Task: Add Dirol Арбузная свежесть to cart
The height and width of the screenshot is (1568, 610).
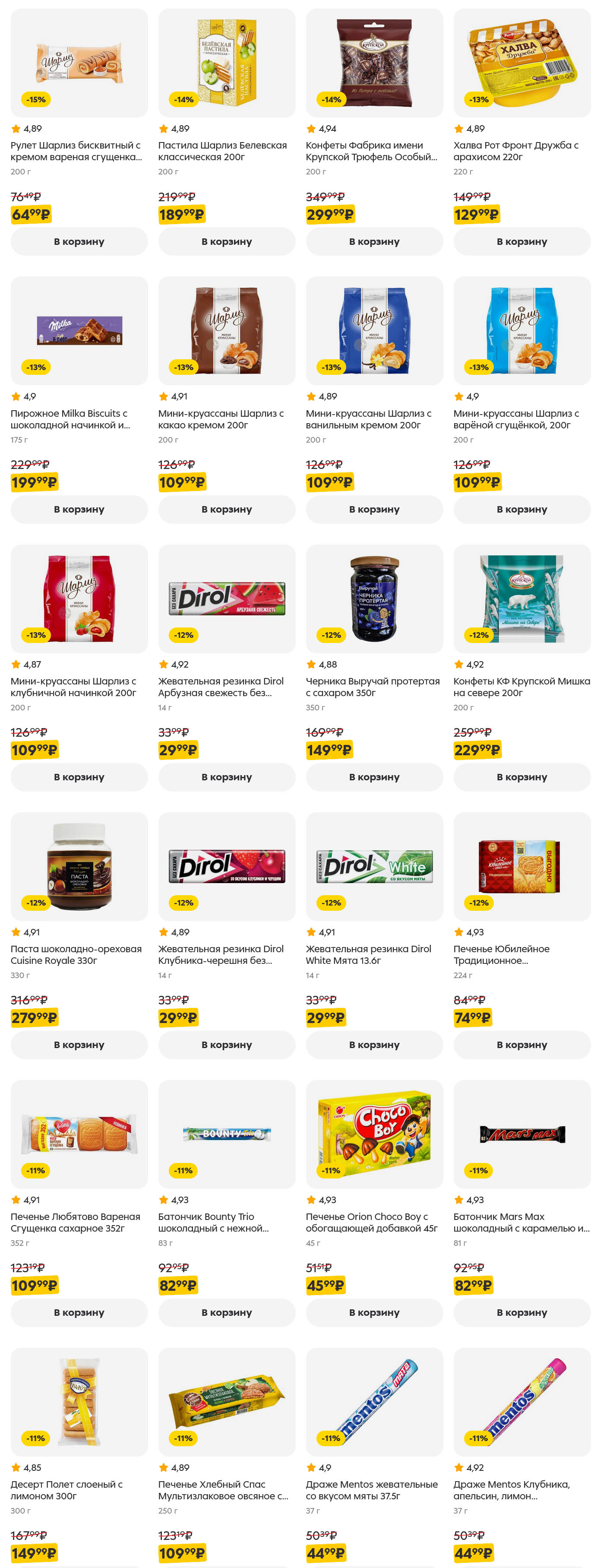Action: tap(227, 777)
